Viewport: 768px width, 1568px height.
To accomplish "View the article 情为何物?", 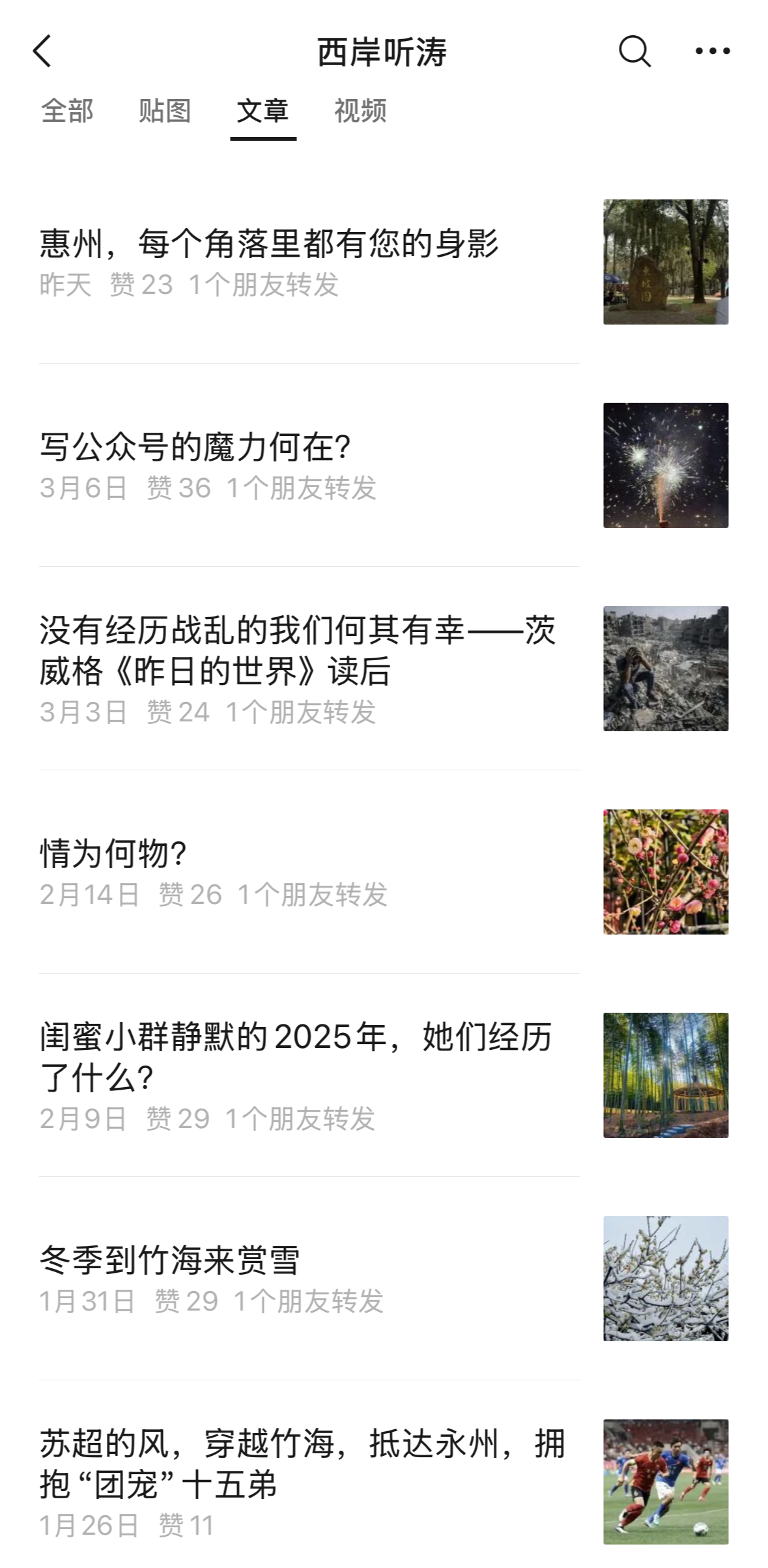I will tap(113, 854).
